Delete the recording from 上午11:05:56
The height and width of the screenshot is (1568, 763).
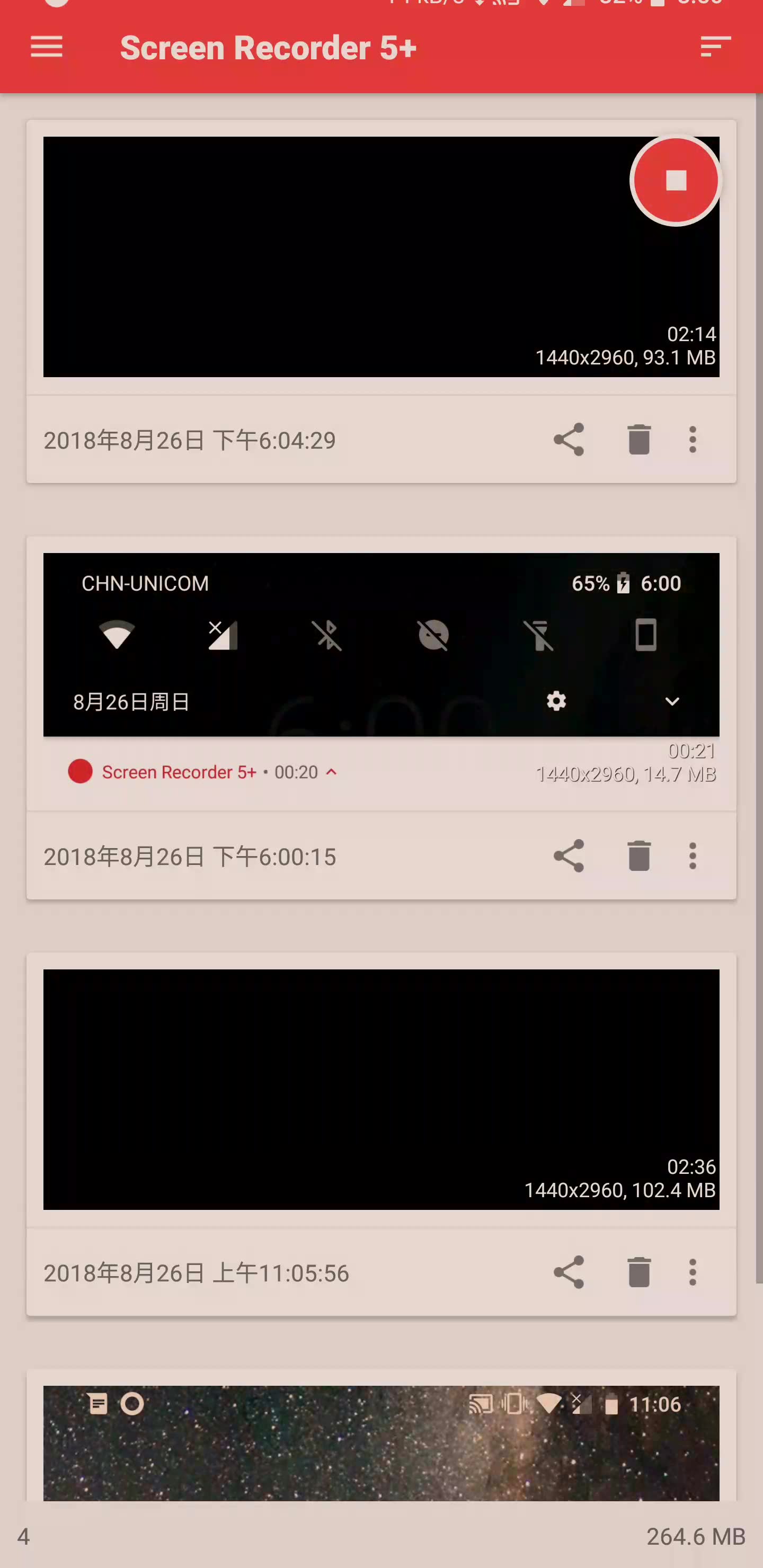tap(638, 1272)
